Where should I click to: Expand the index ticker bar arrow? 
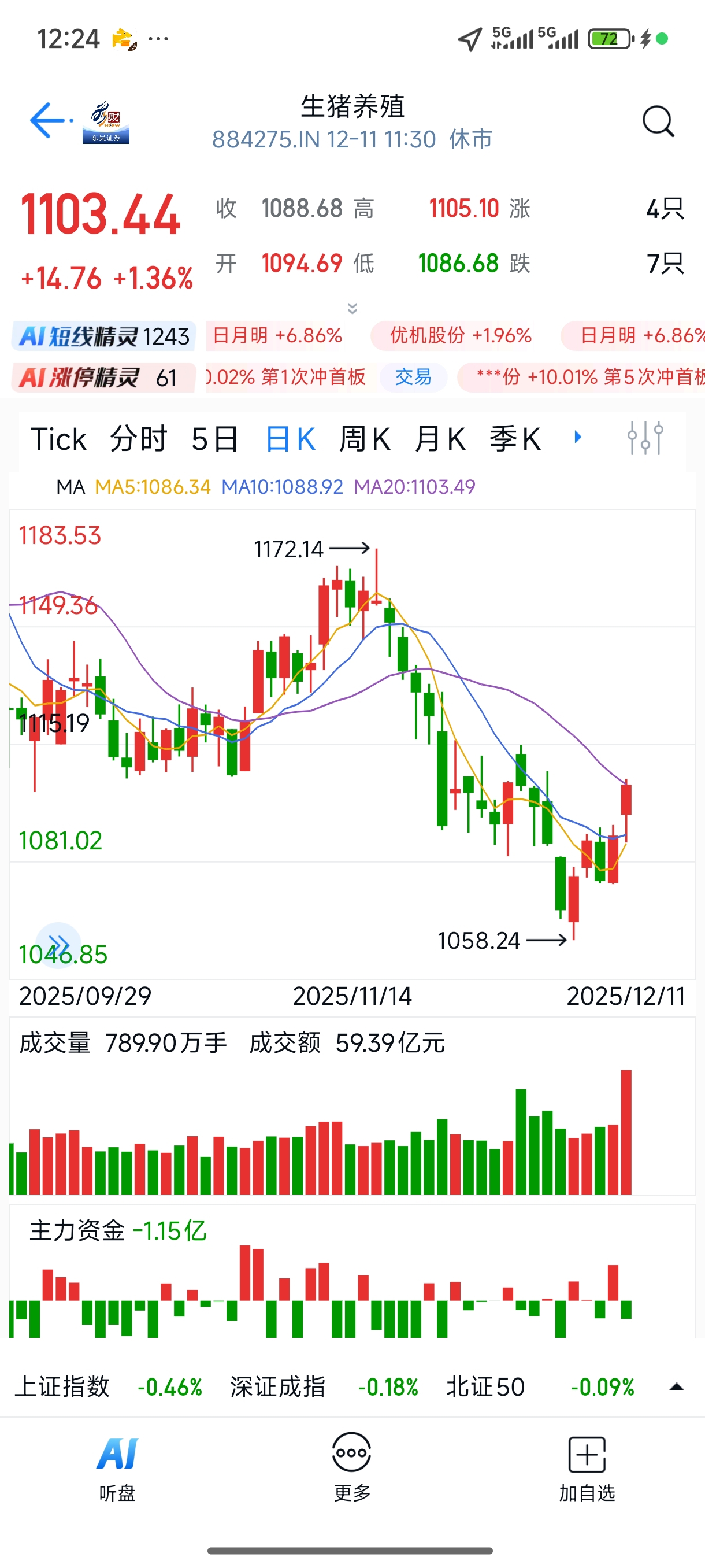(677, 1387)
